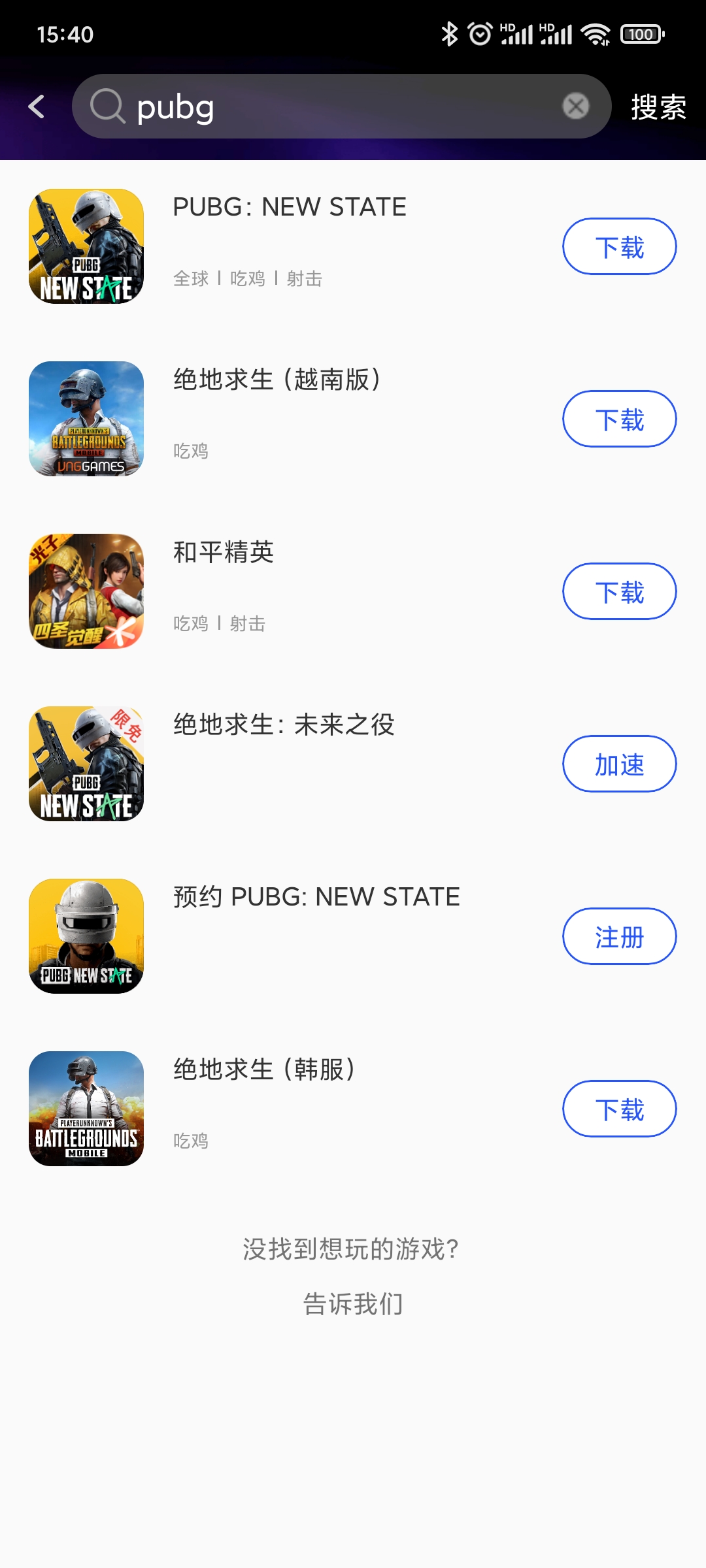This screenshot has width=706, height=1568.
Task: Tap the 绝地求生（越南版）game icon
Action: click(86, 419)
